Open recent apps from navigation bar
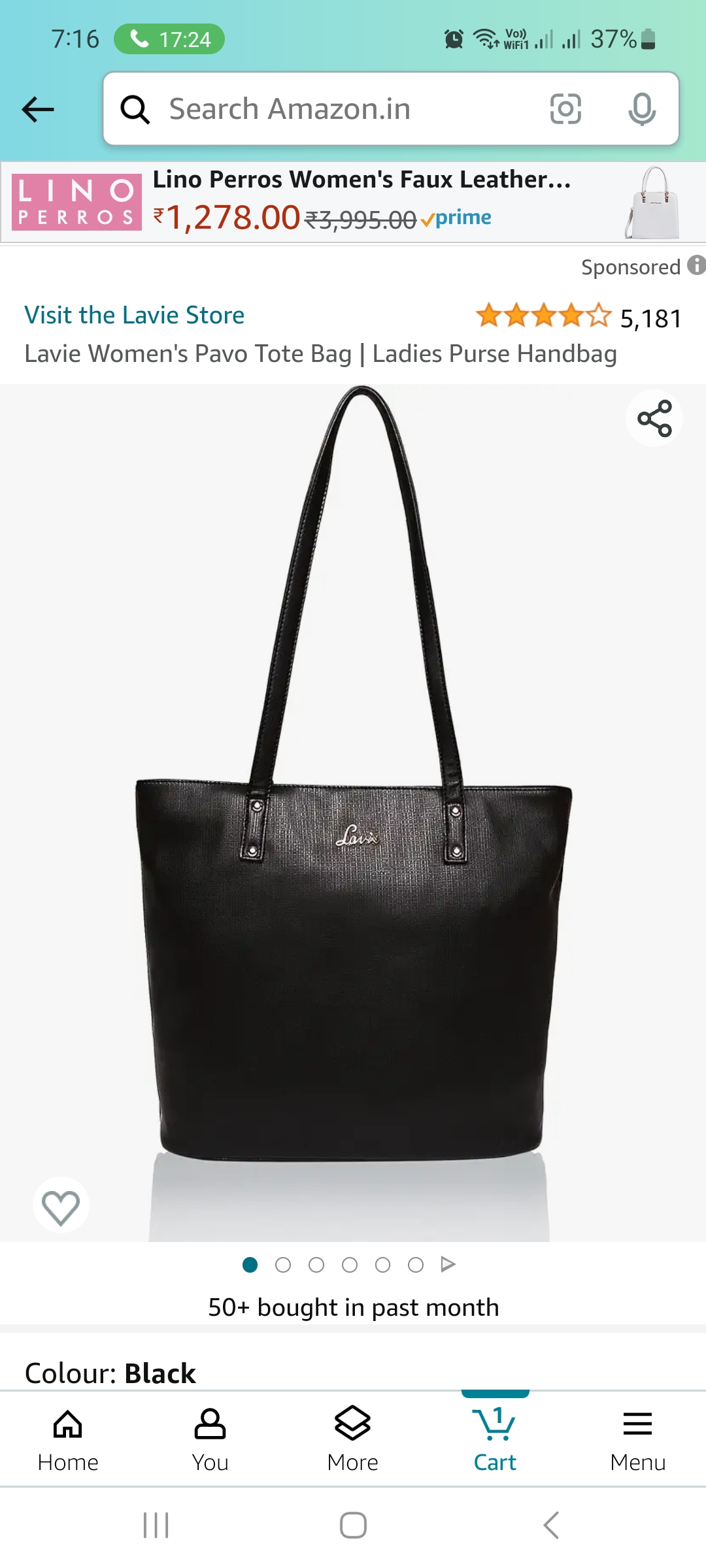706x1568 pixels. click(156, 1526)
